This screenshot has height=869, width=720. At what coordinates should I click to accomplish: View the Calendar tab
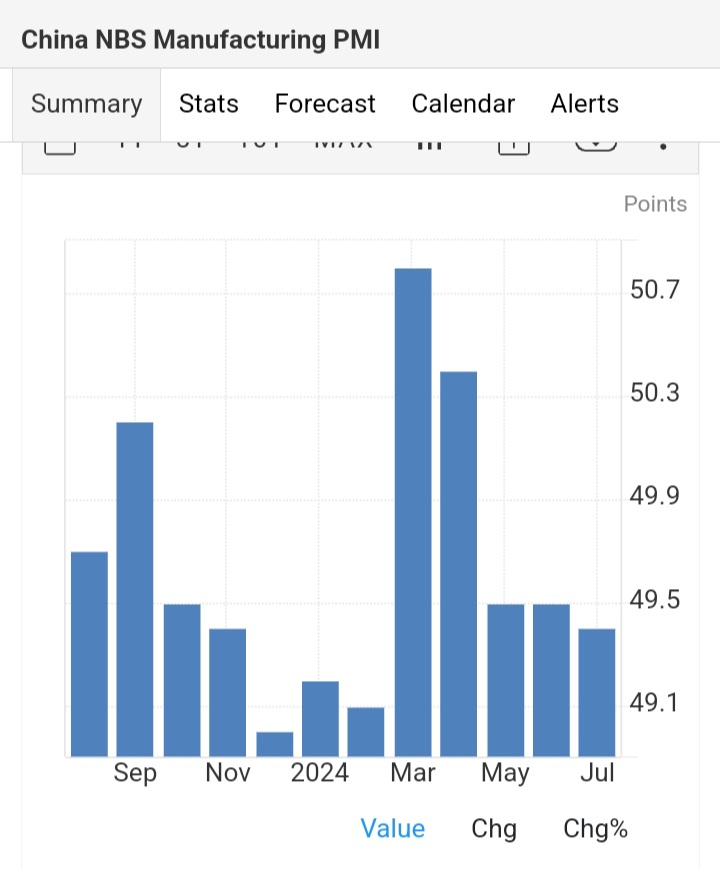463,104
